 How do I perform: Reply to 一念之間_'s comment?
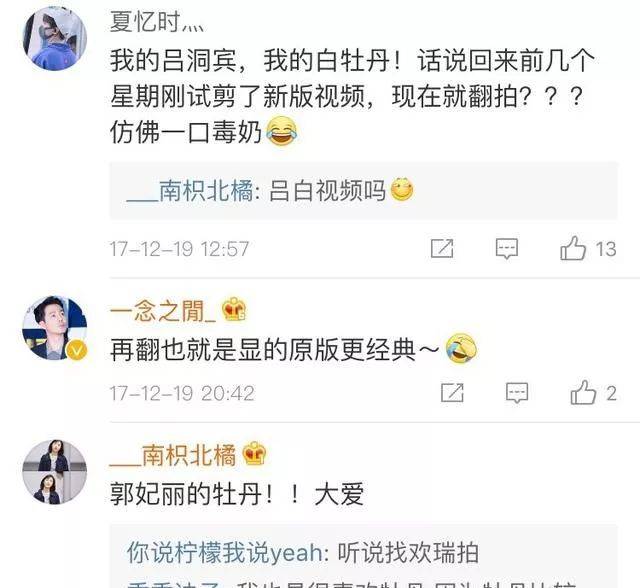click(x=517, y=393)
